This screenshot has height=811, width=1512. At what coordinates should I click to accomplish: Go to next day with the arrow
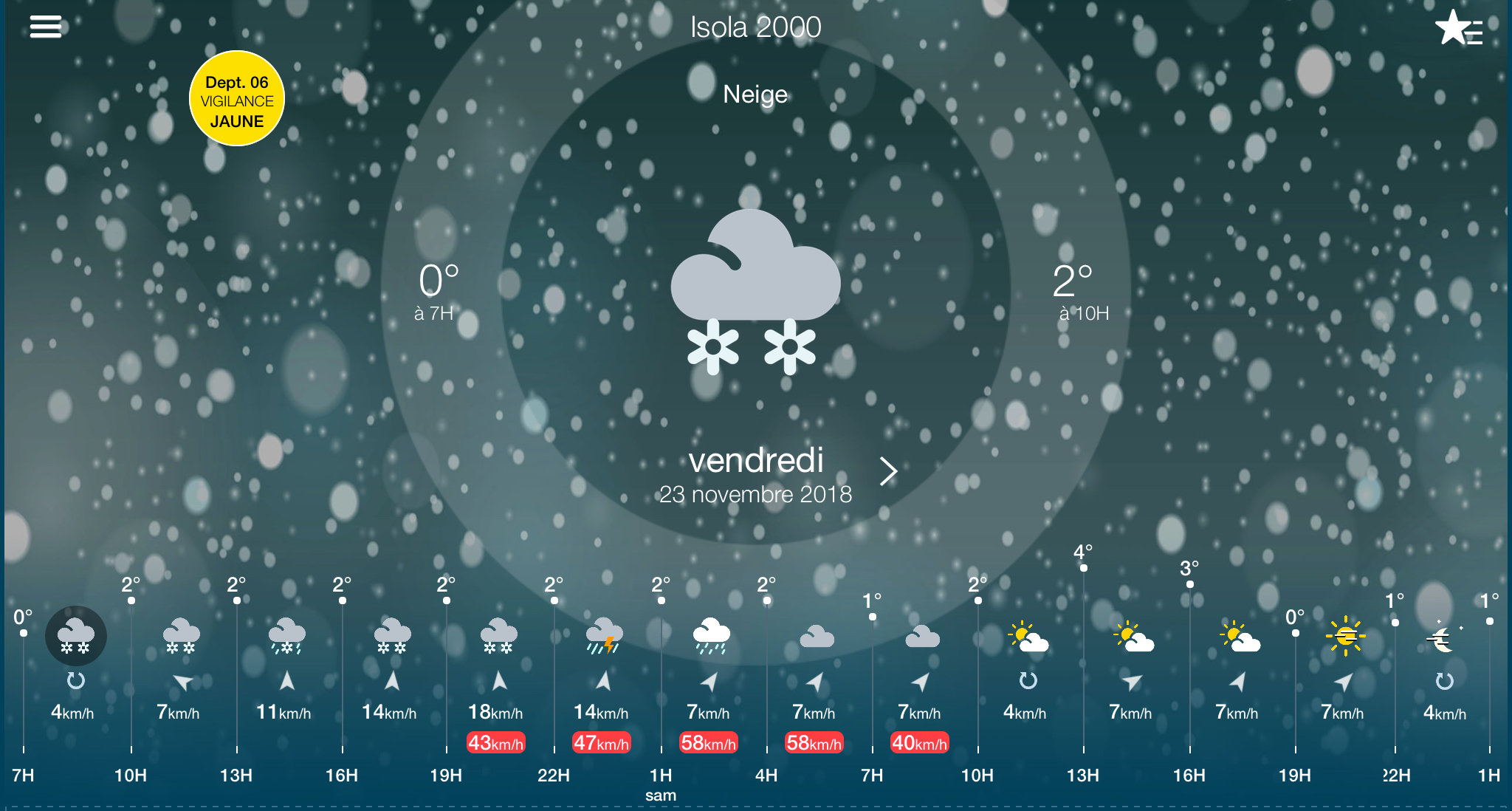888,471
